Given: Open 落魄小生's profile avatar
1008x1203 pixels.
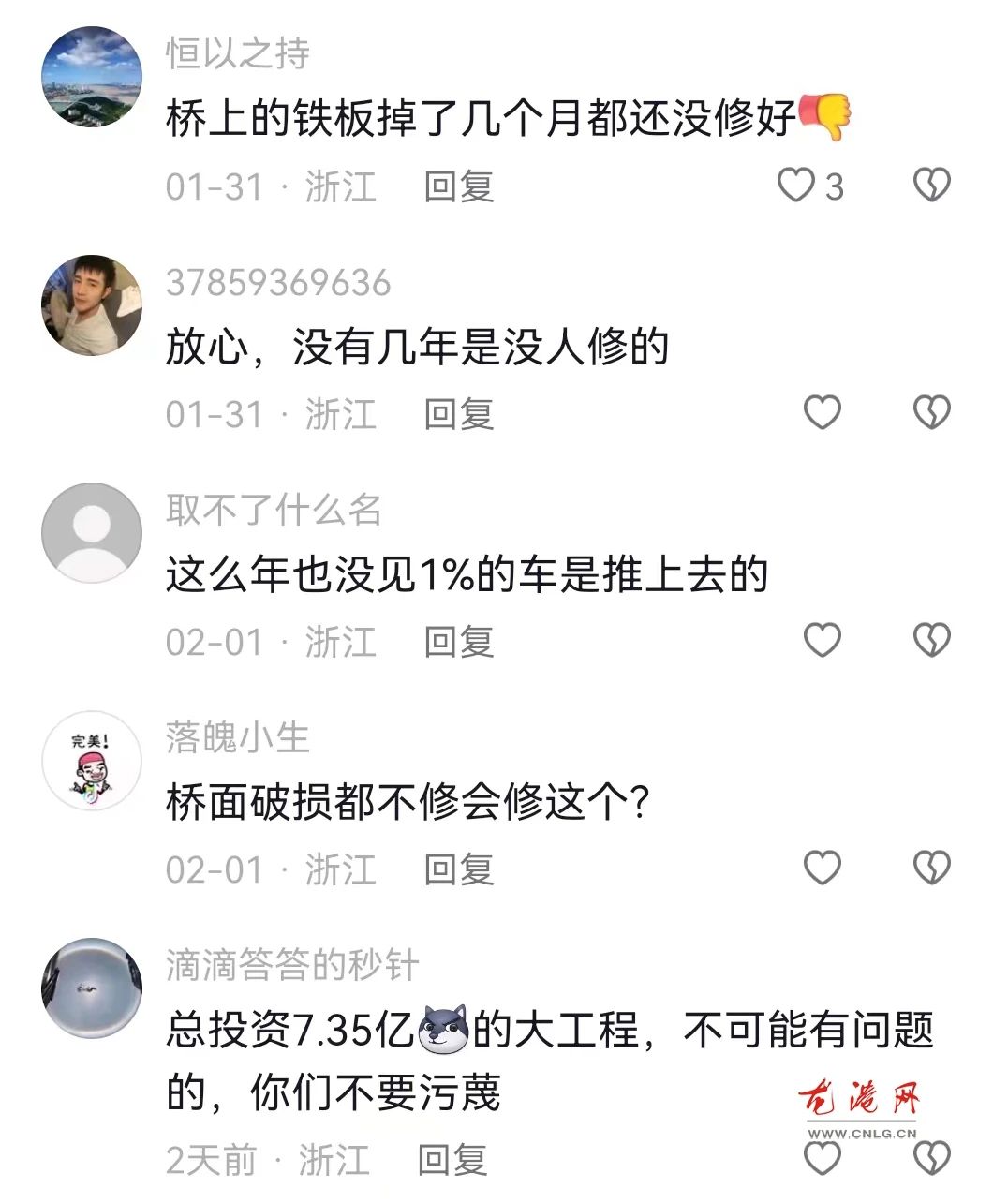Looking at the screenshot, I should (92, 761).
